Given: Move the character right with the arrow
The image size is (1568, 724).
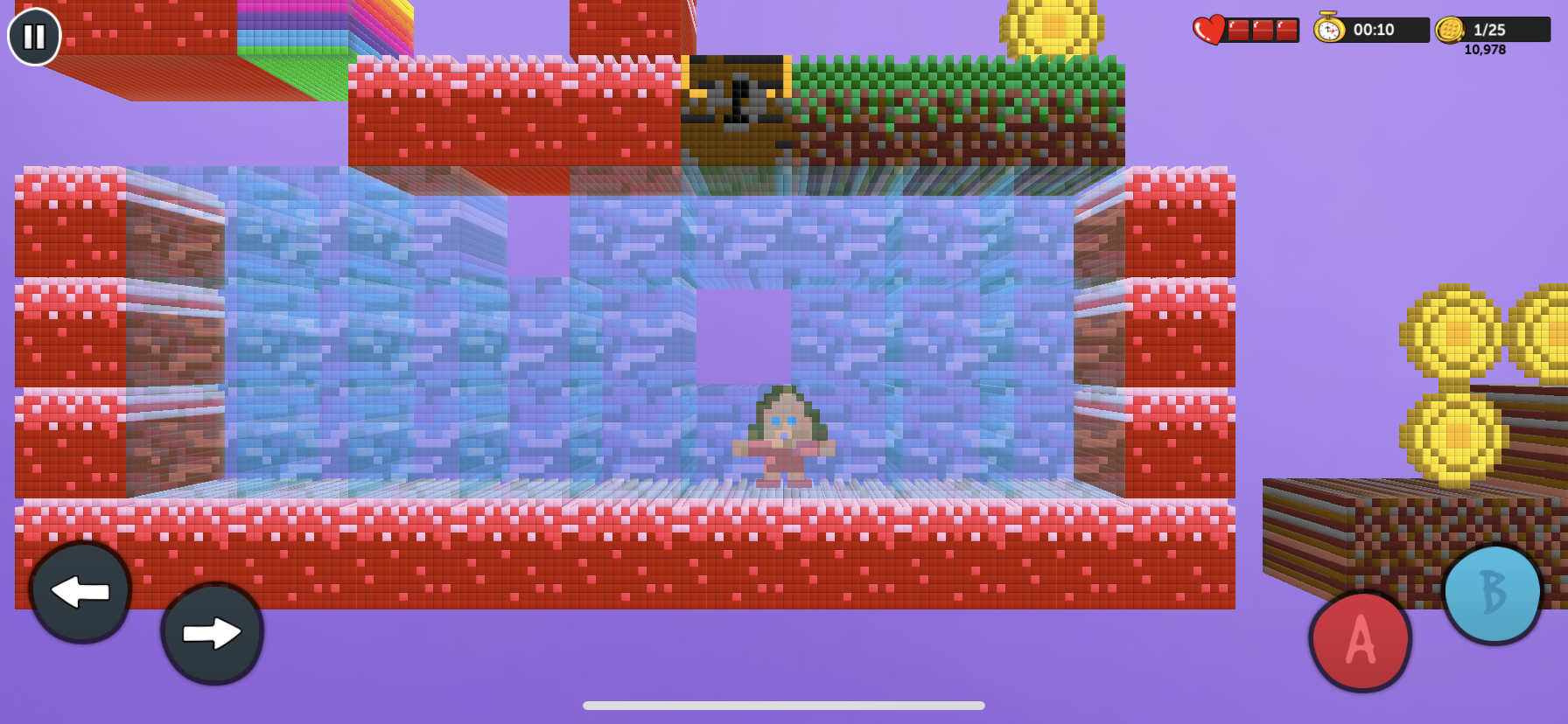Looking at the screenshot, I should click(213, 633).
